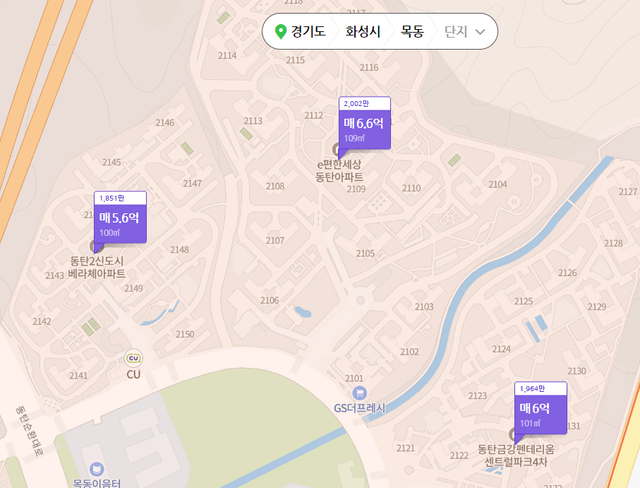
Task: Tap 목동 in the location selector
Action: click(x=411, y=31)
